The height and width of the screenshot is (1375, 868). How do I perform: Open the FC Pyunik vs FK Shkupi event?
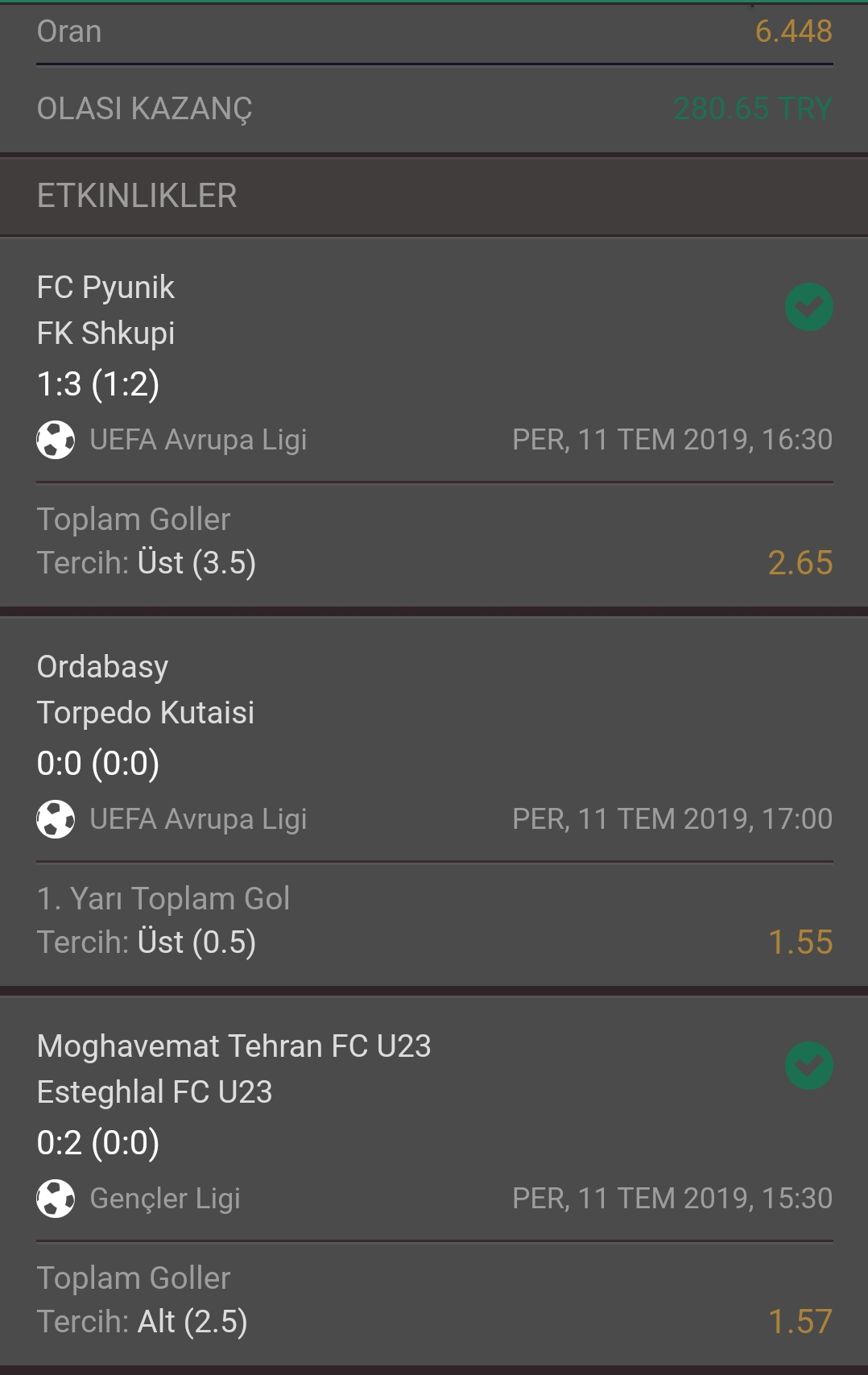tap(106, 310)
